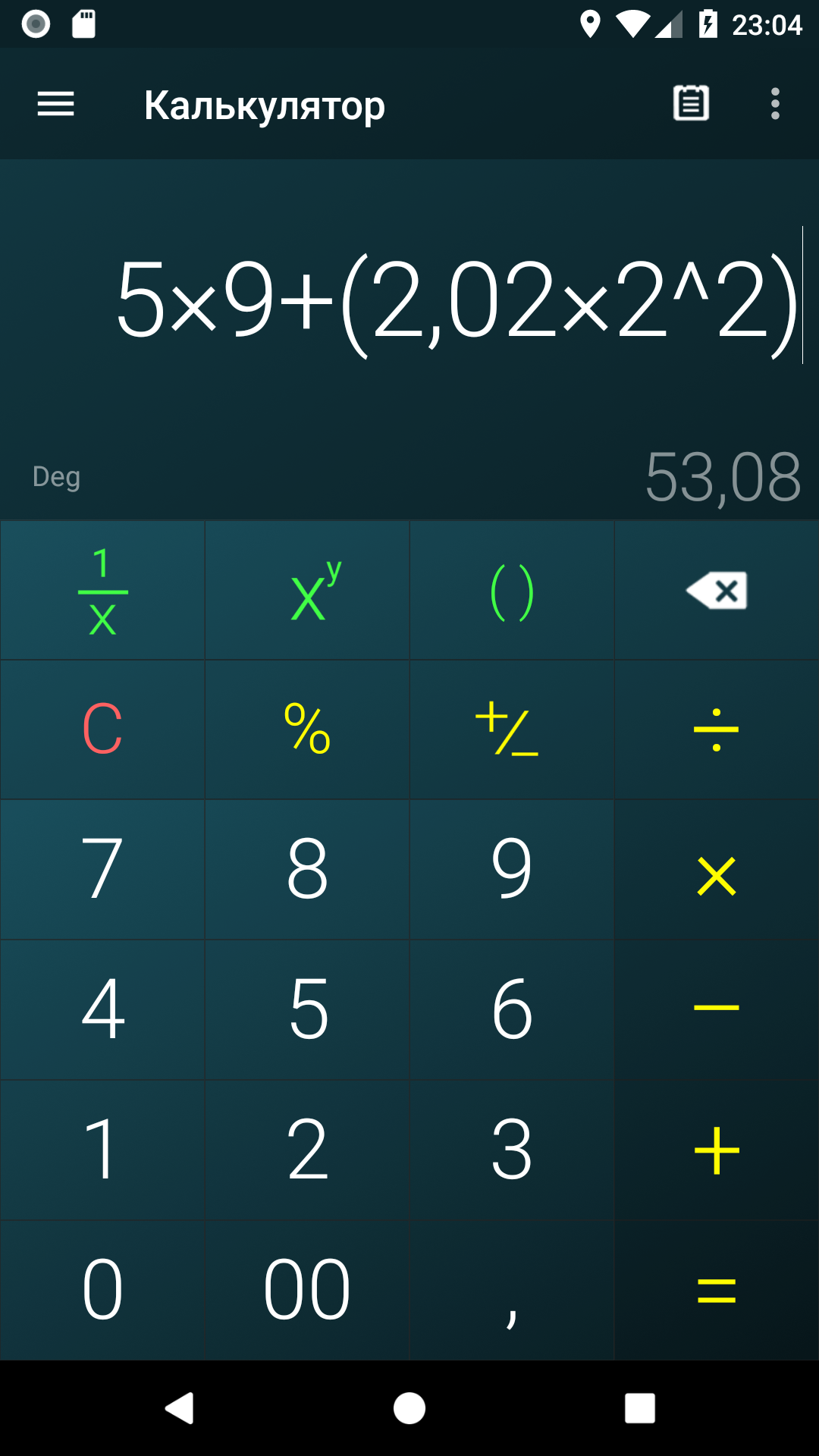Open the hamburger navigation menu
This screenshot has width=819, height=1456.
pos(56,104)
